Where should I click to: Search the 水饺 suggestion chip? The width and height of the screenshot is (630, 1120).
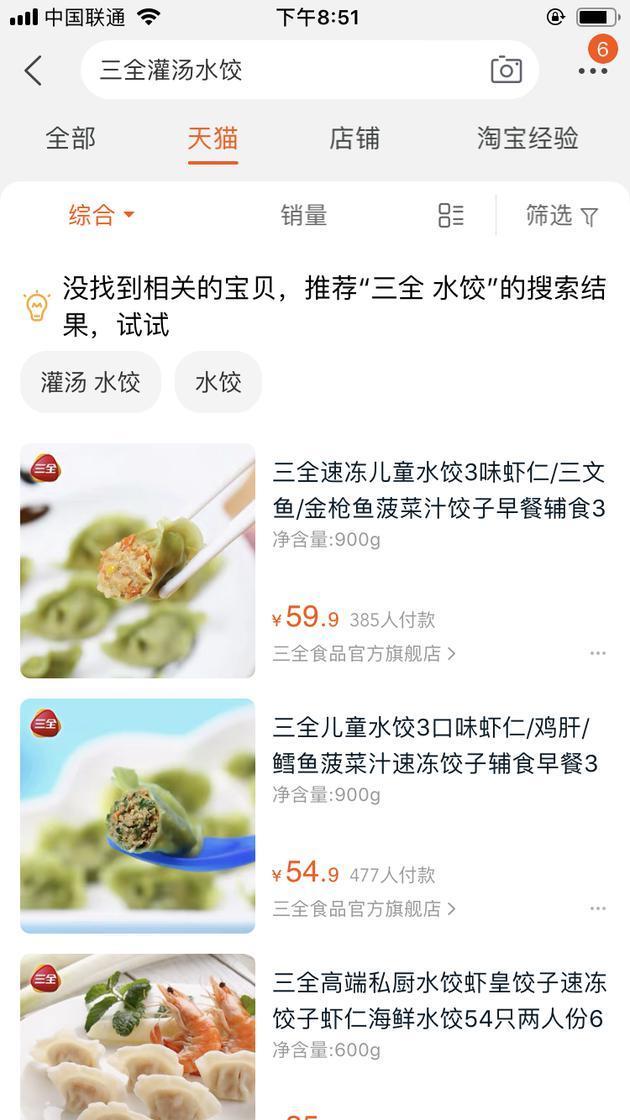[218, 382]
